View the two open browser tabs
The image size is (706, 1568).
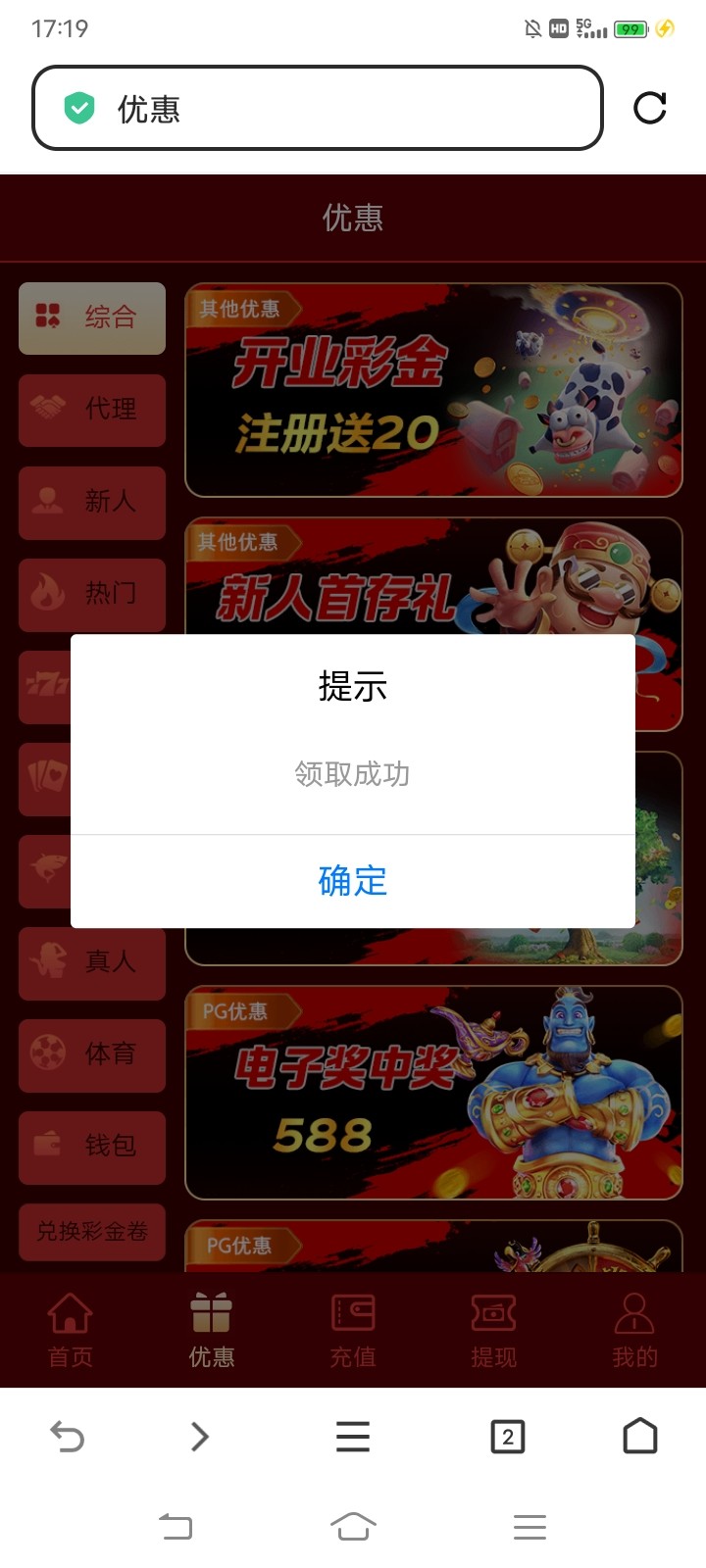(x=507, y=1437)
